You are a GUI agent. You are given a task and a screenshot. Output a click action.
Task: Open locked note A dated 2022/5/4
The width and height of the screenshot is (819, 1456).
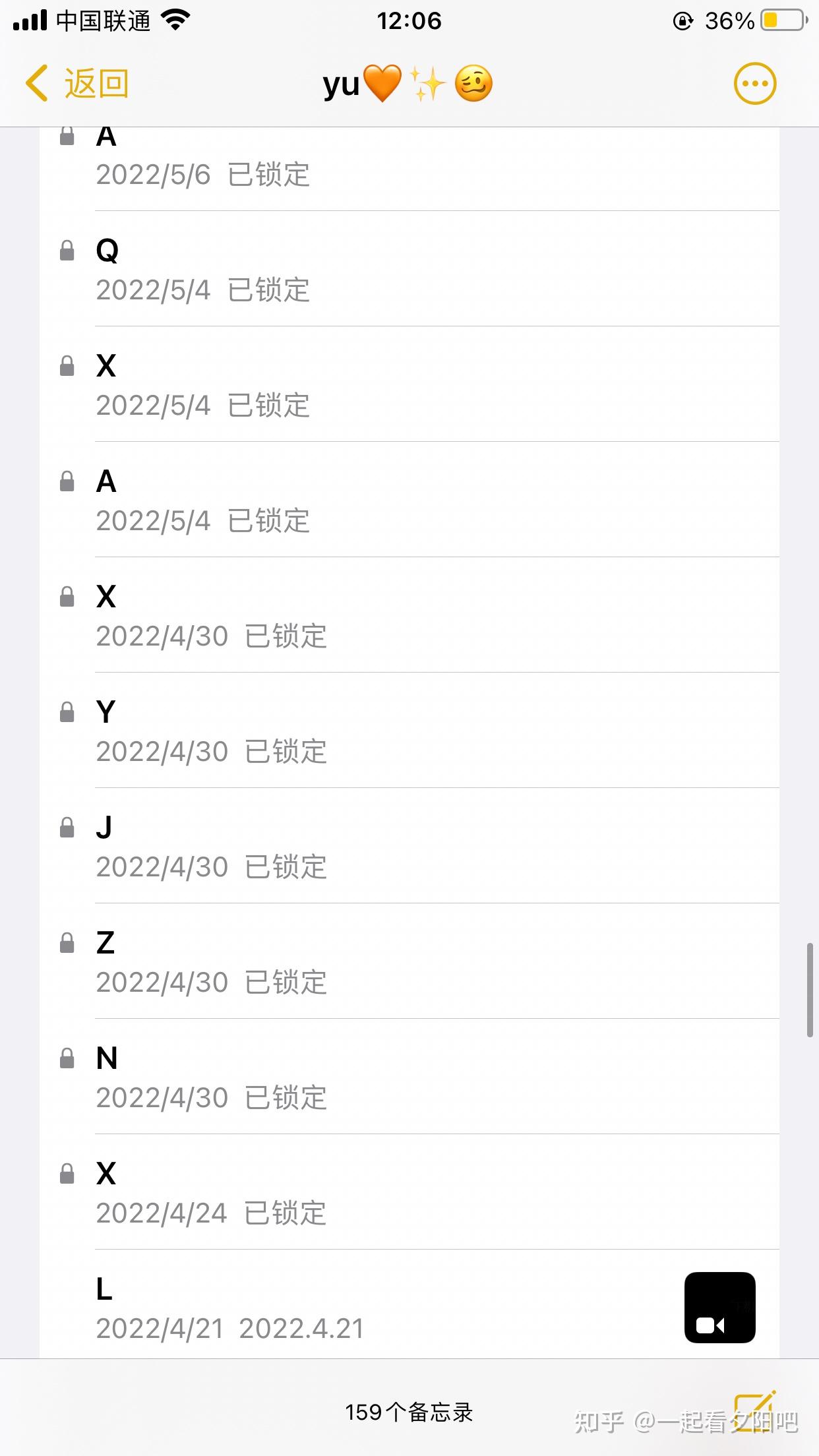[x=409, y=501]
